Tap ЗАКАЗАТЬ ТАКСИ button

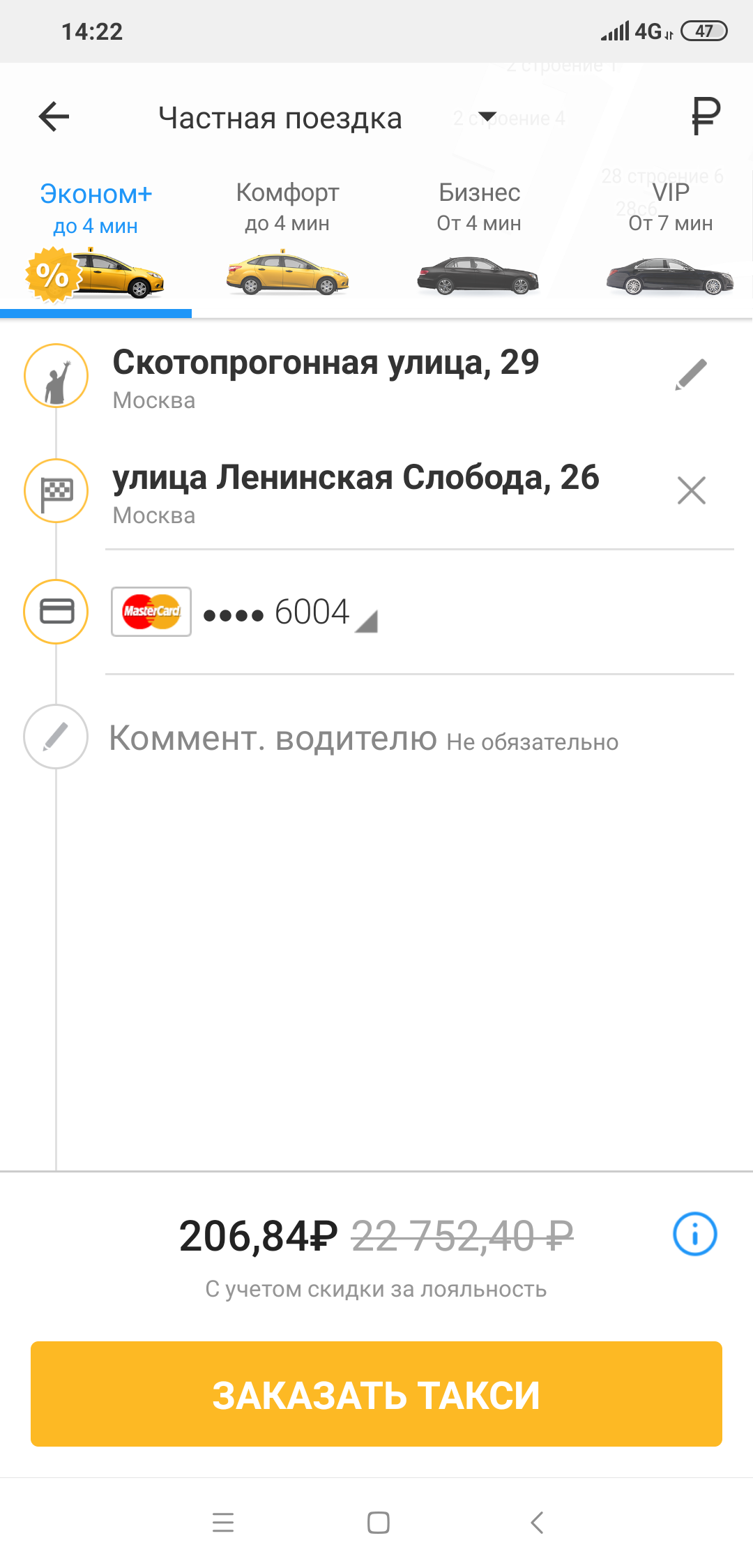(x=376, y=1394)
